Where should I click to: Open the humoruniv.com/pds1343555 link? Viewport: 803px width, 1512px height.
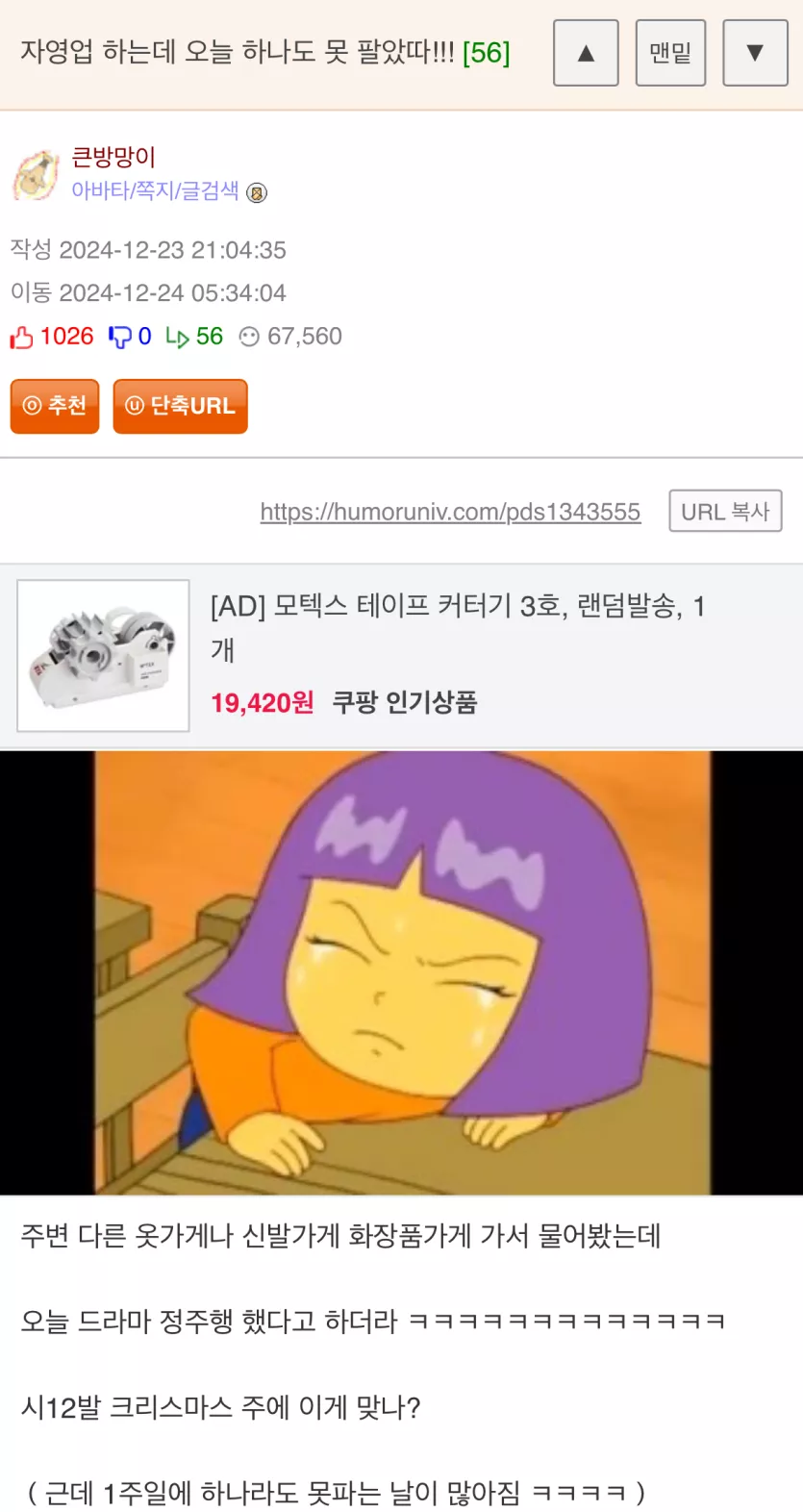point(450,512)
